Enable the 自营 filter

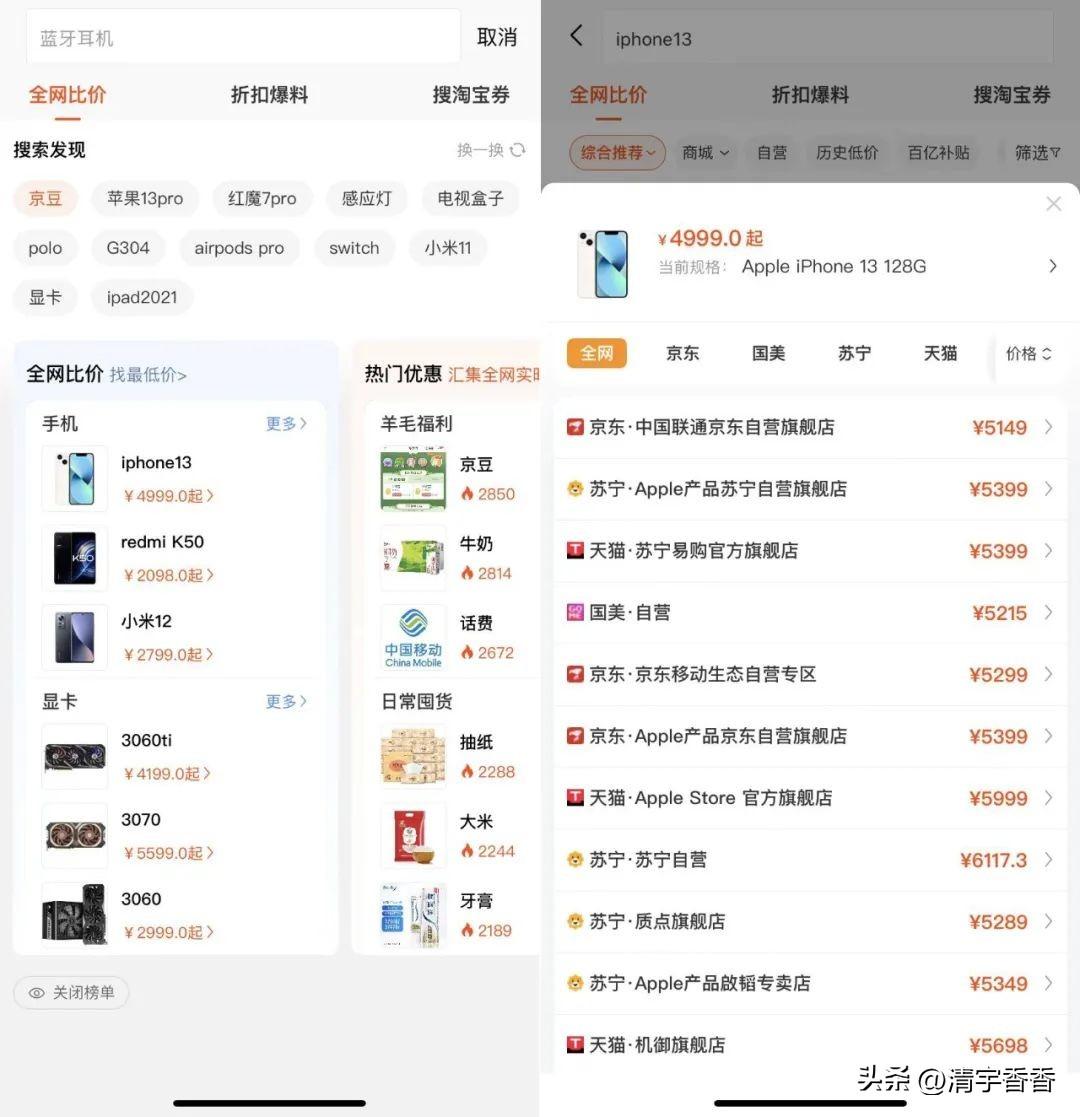(771, 152)
